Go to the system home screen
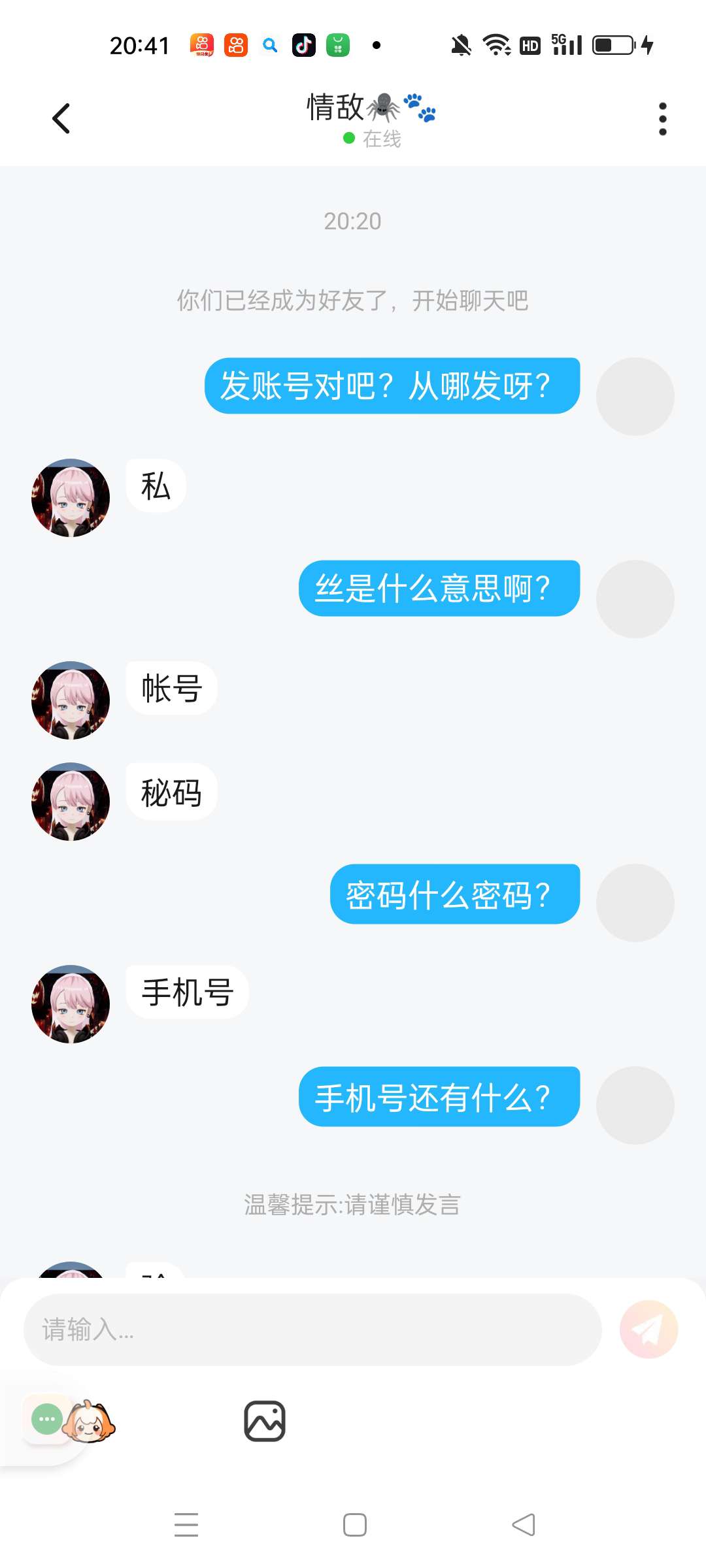Screen dimensions: 706x1568 coord(354,1524)
